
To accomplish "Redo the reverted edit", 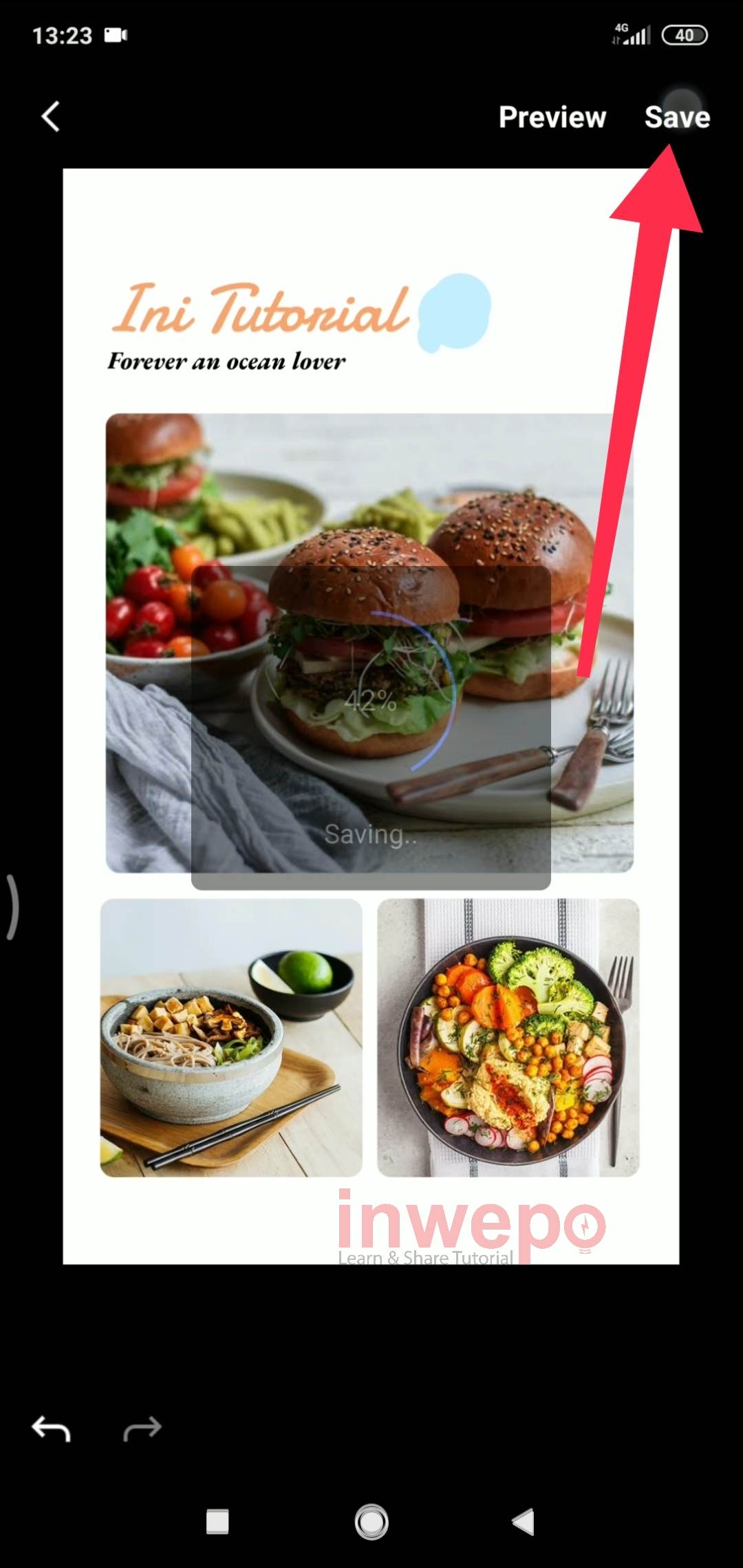I will pos(142,1428).
